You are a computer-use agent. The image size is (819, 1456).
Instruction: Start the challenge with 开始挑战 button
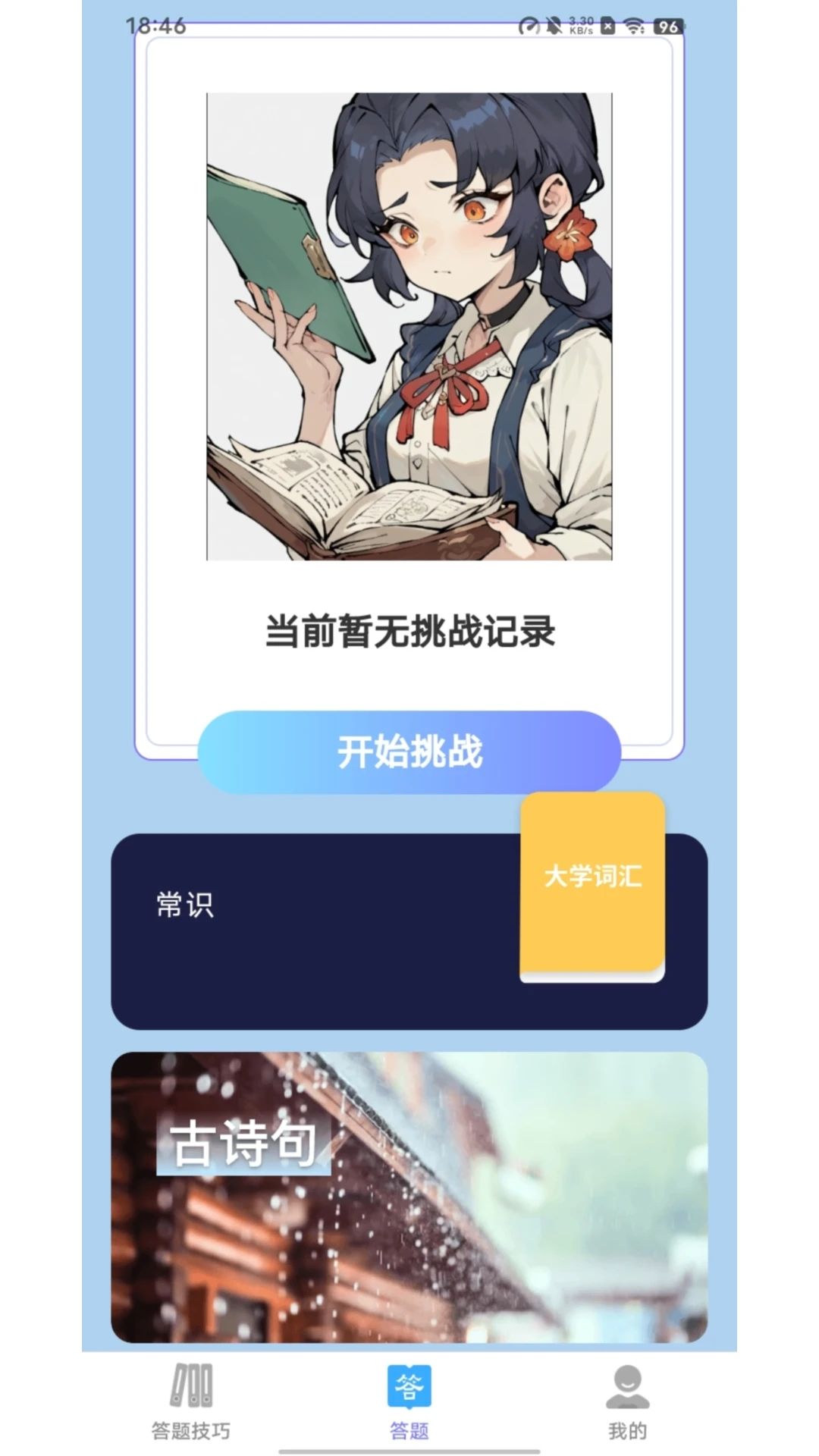[409, 752]
